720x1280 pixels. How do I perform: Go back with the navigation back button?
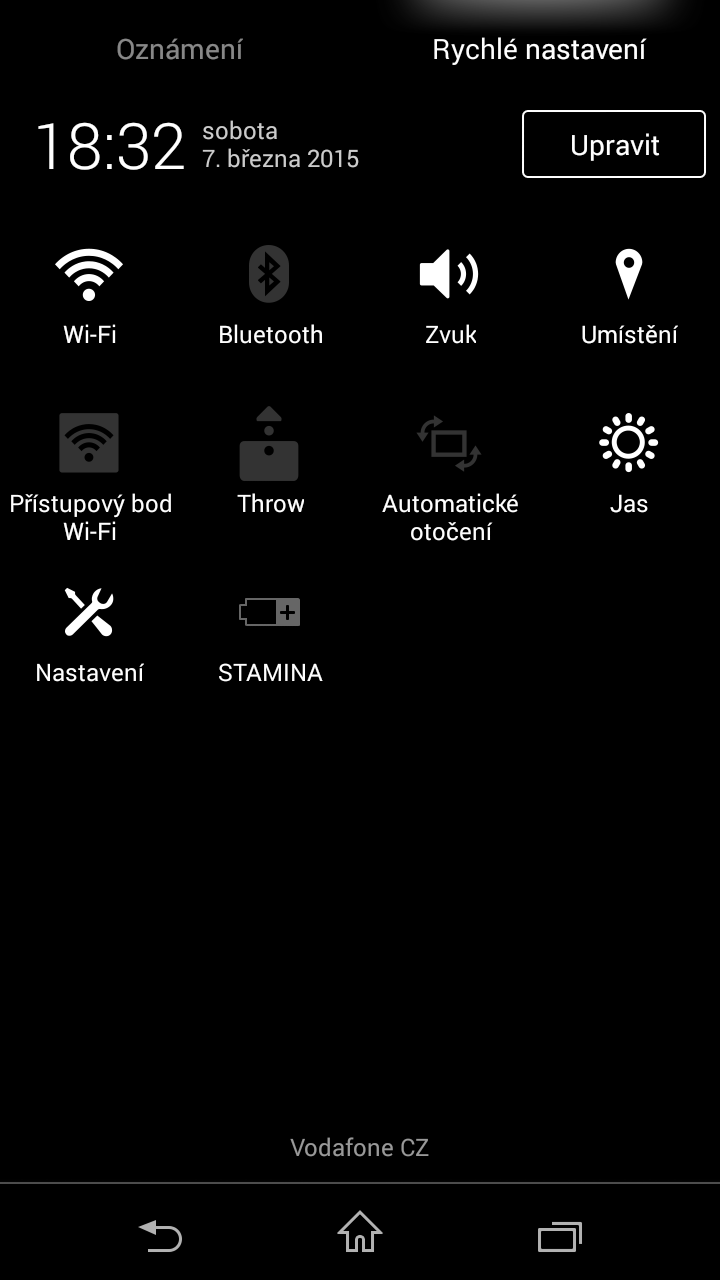click(x=160, y=1236)
